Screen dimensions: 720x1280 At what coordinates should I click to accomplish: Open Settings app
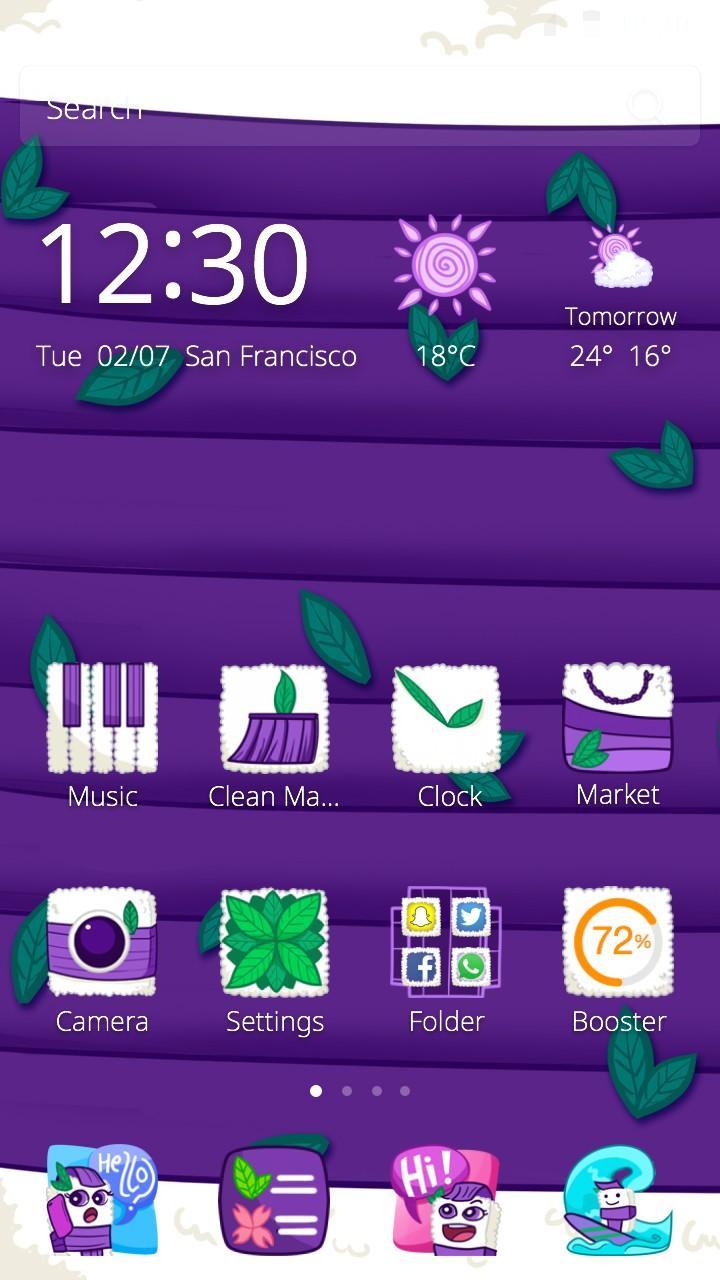tap(274, 942)
